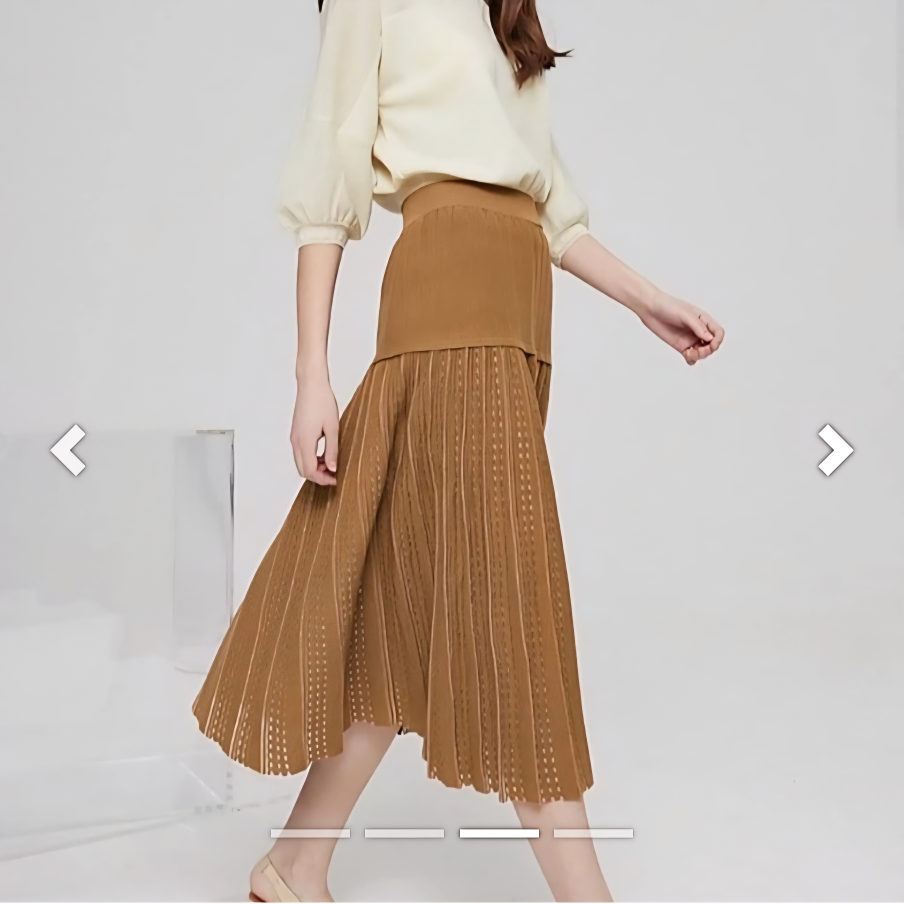Jump to the fourth image indicator
The image size is (904, 904).
[x=593, y=833]
